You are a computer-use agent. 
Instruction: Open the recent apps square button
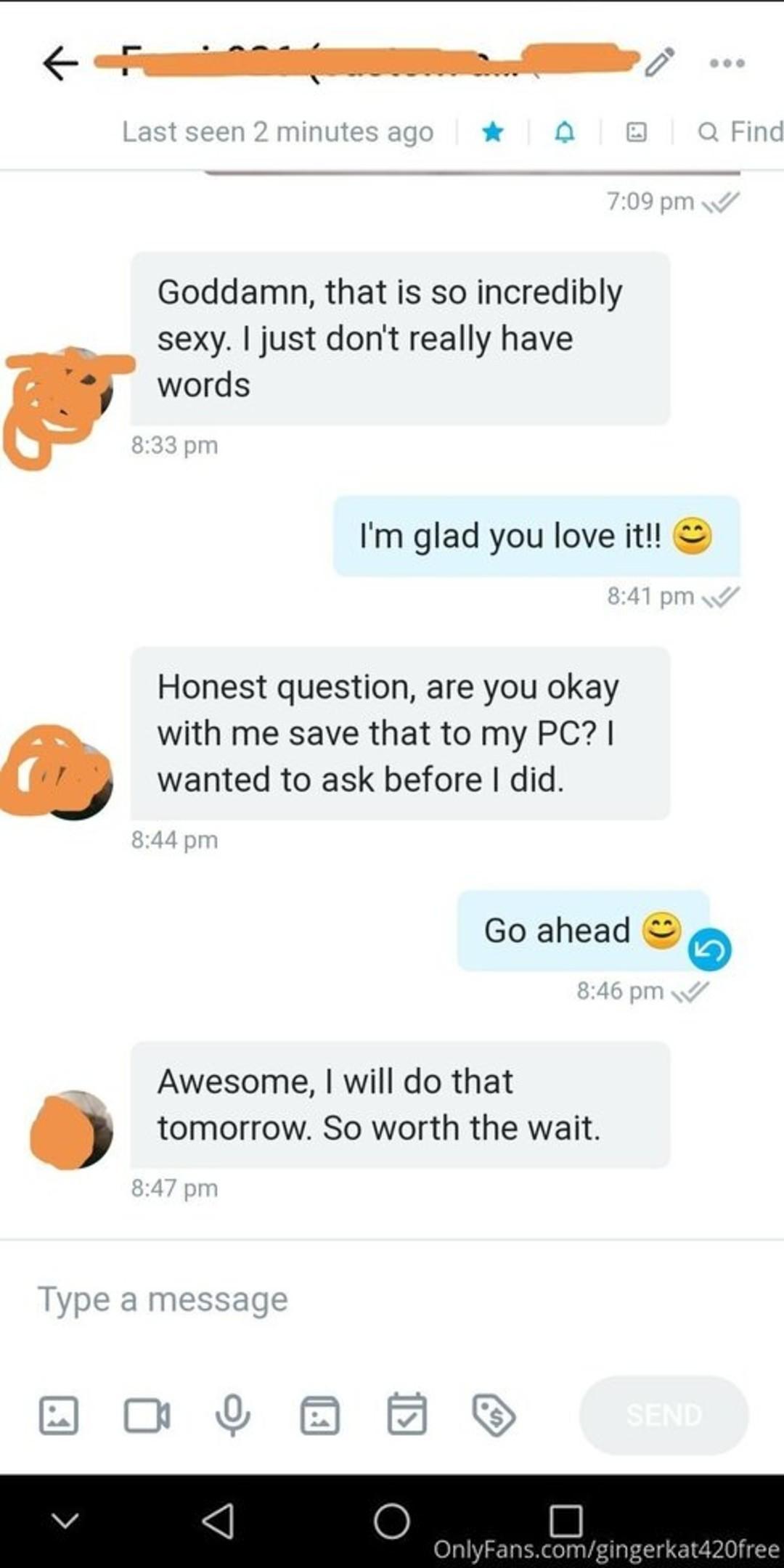tap(566, 1521)
